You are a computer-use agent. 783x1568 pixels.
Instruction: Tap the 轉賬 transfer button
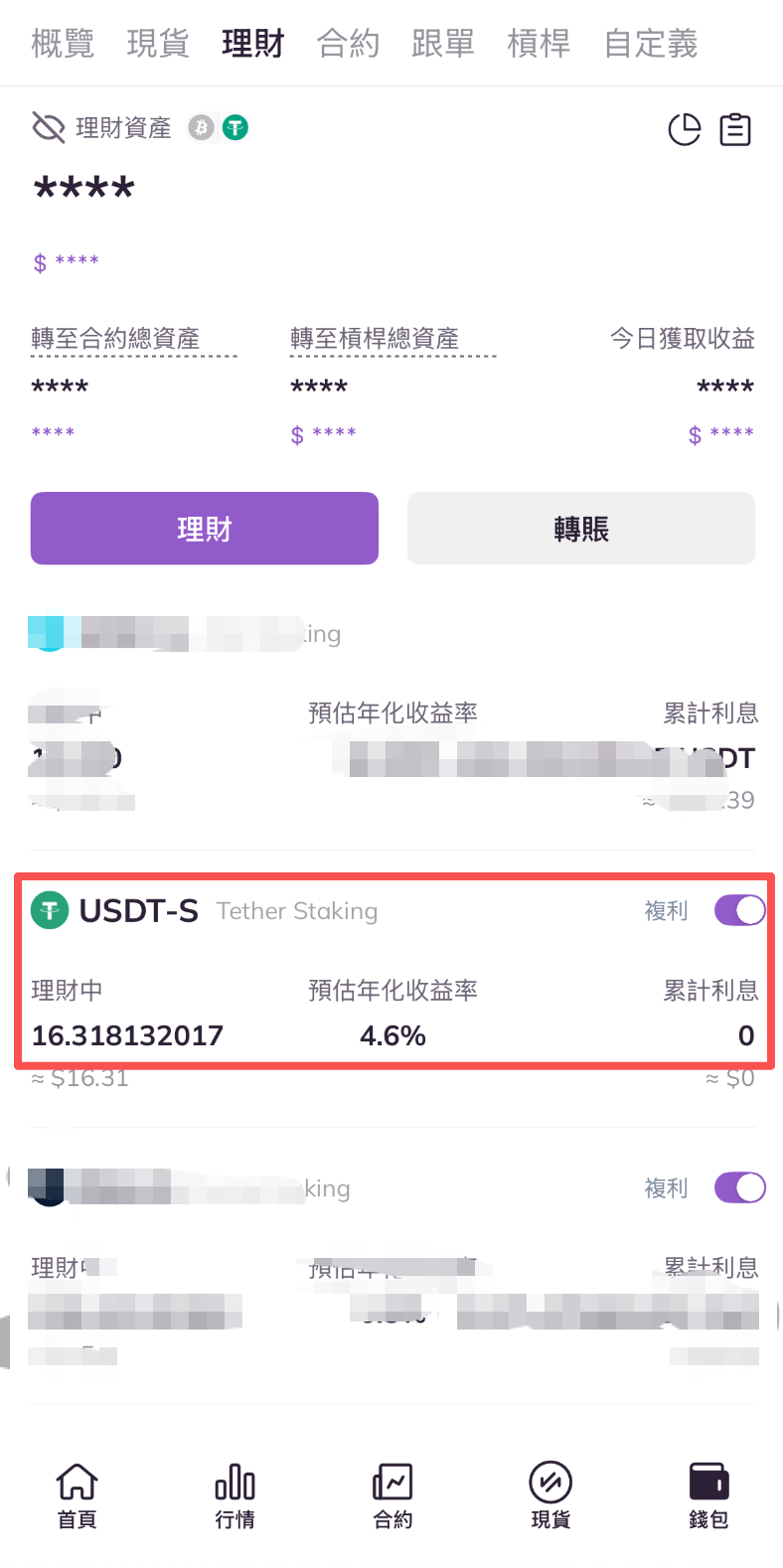pyautogui.click(x=581, y=529)
